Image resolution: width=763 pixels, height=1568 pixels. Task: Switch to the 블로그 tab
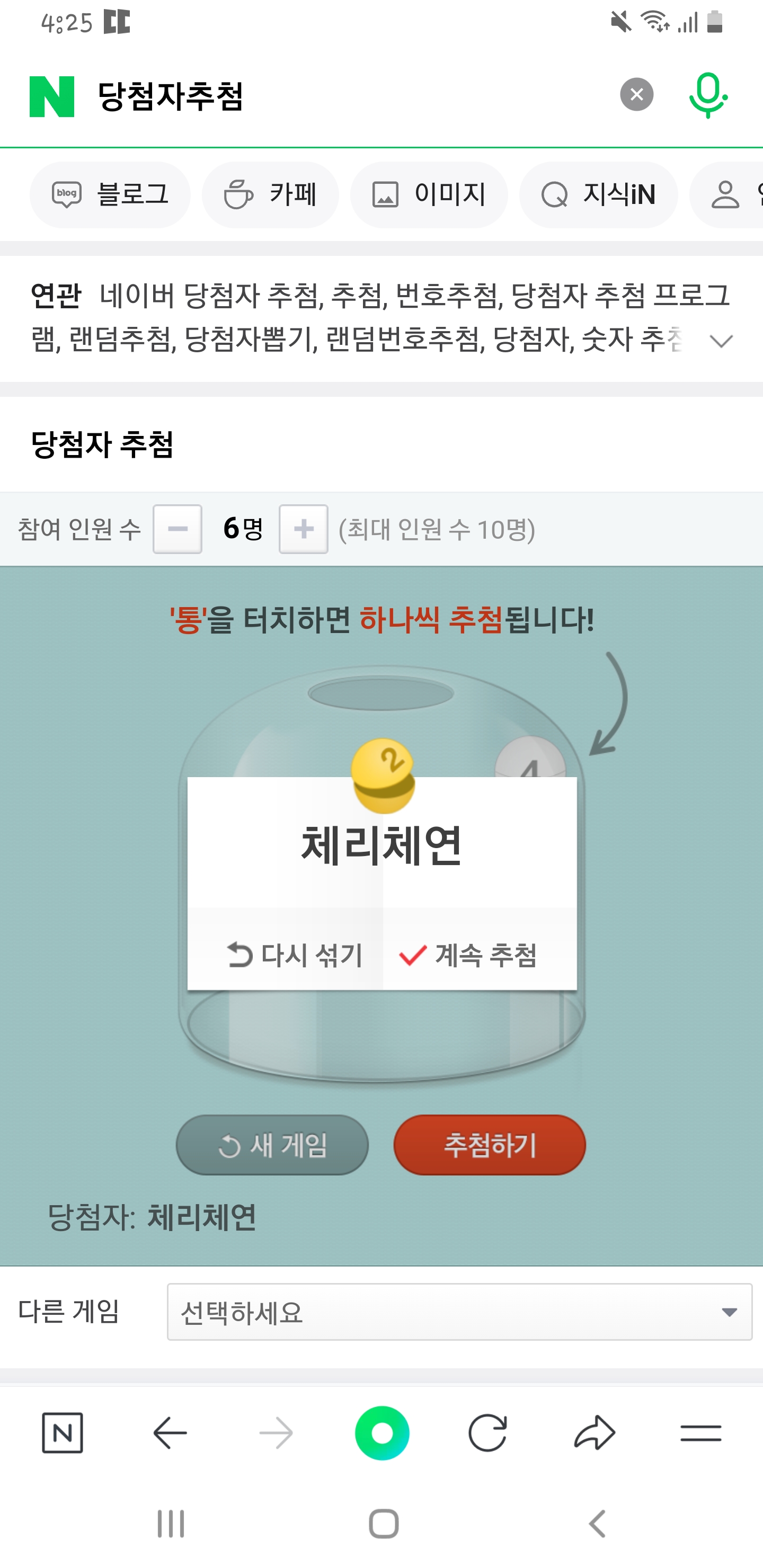[110, 195]
